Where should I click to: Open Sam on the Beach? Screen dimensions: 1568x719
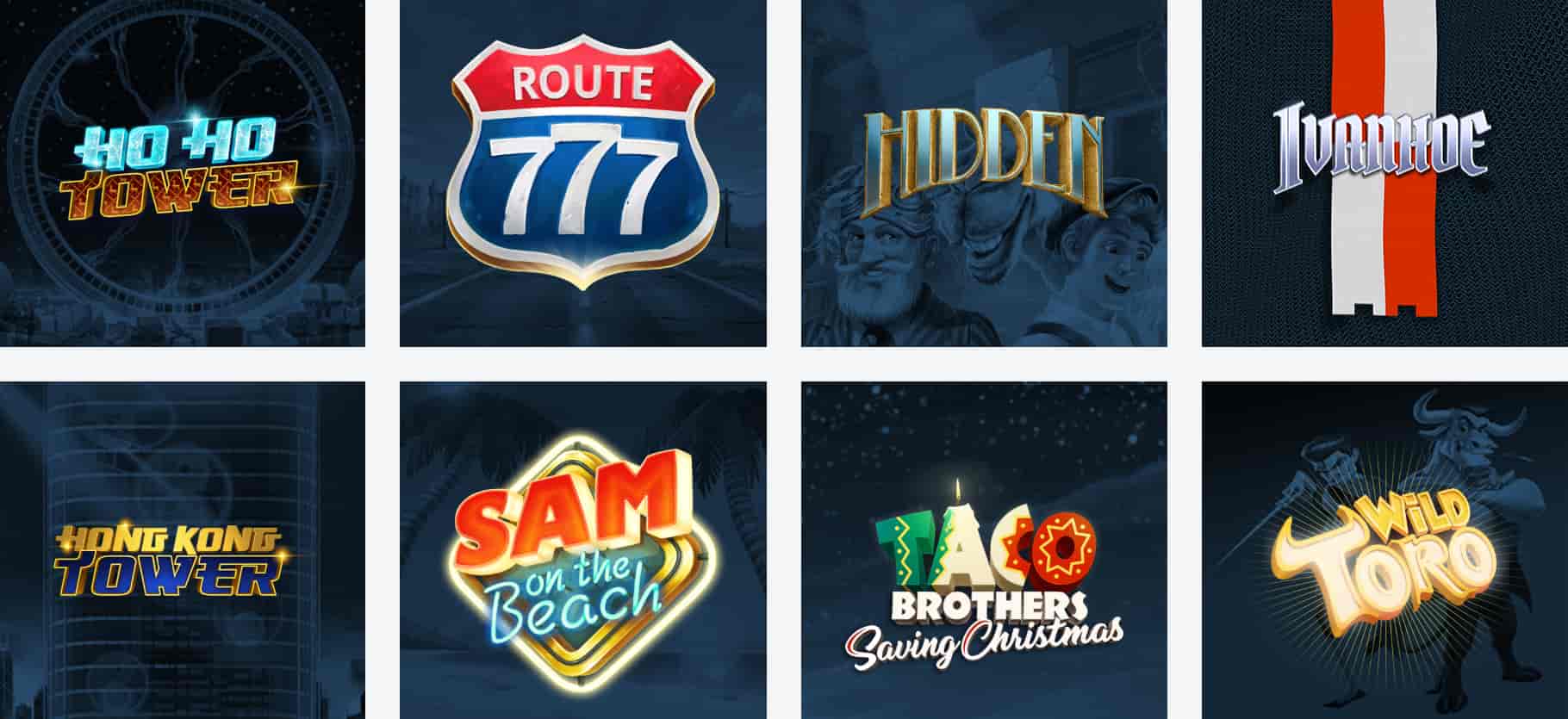(x=582, y=551)
